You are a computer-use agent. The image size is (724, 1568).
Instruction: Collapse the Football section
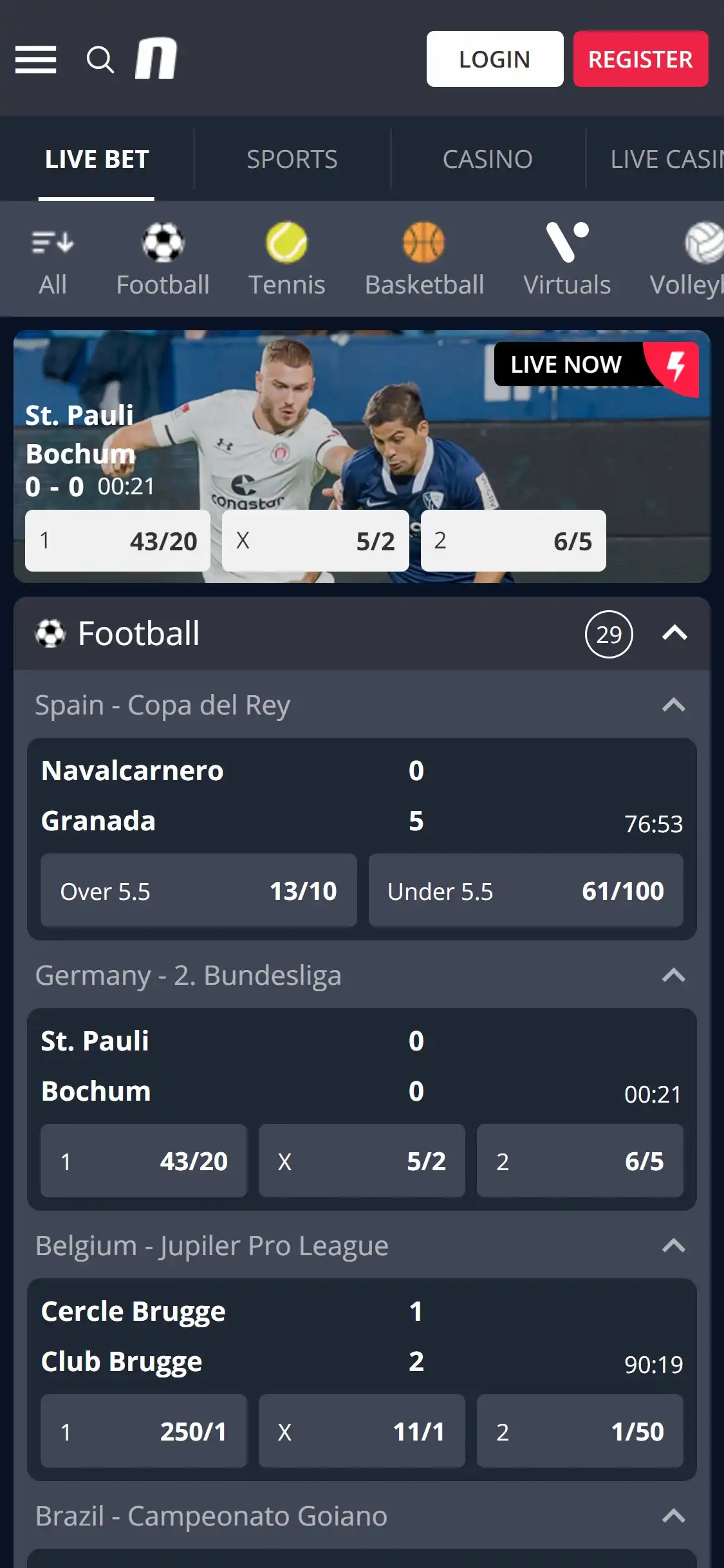pyautogui.click(x=674, y=633)
